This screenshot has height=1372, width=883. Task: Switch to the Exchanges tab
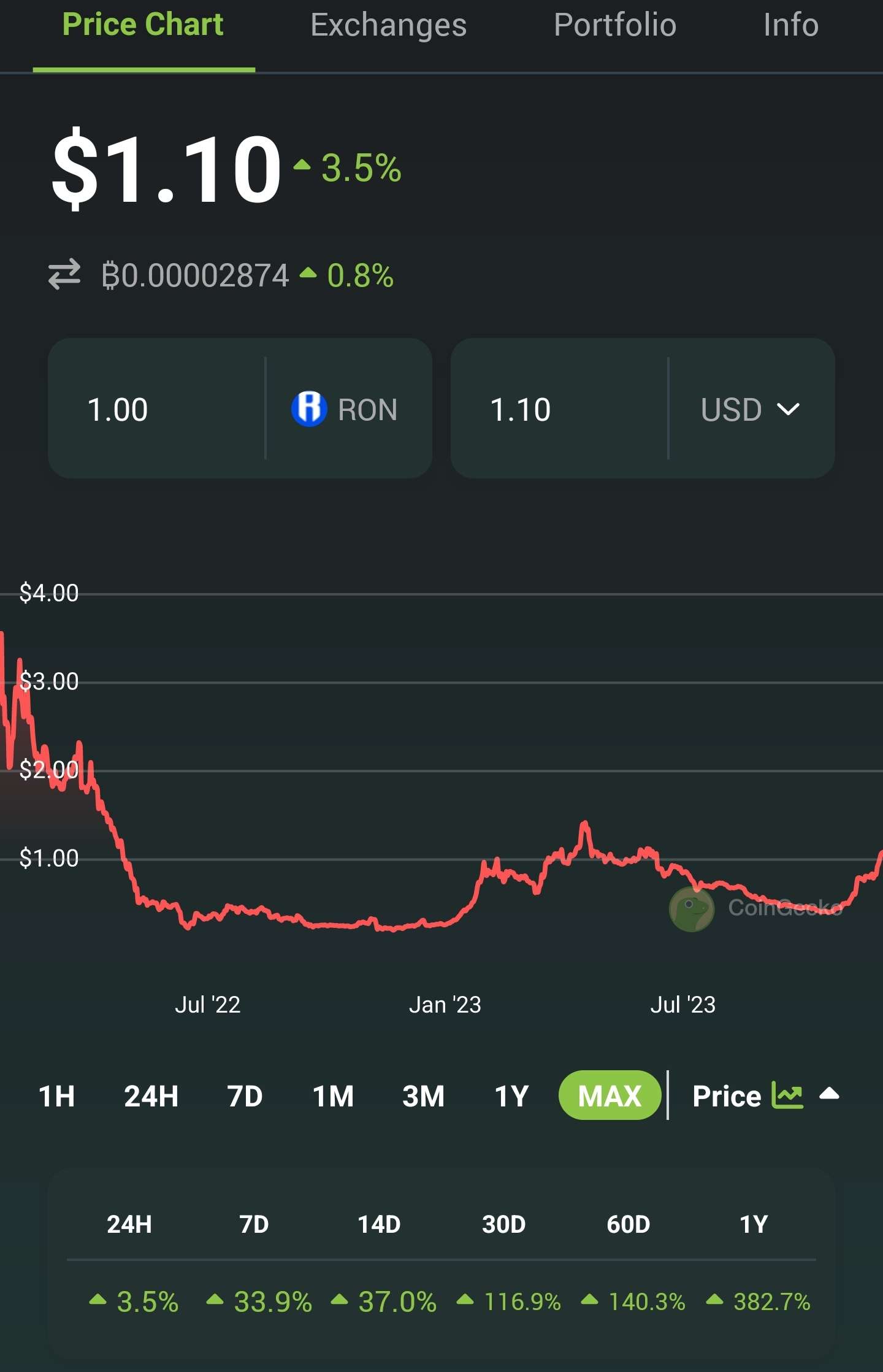pos(388,26)
